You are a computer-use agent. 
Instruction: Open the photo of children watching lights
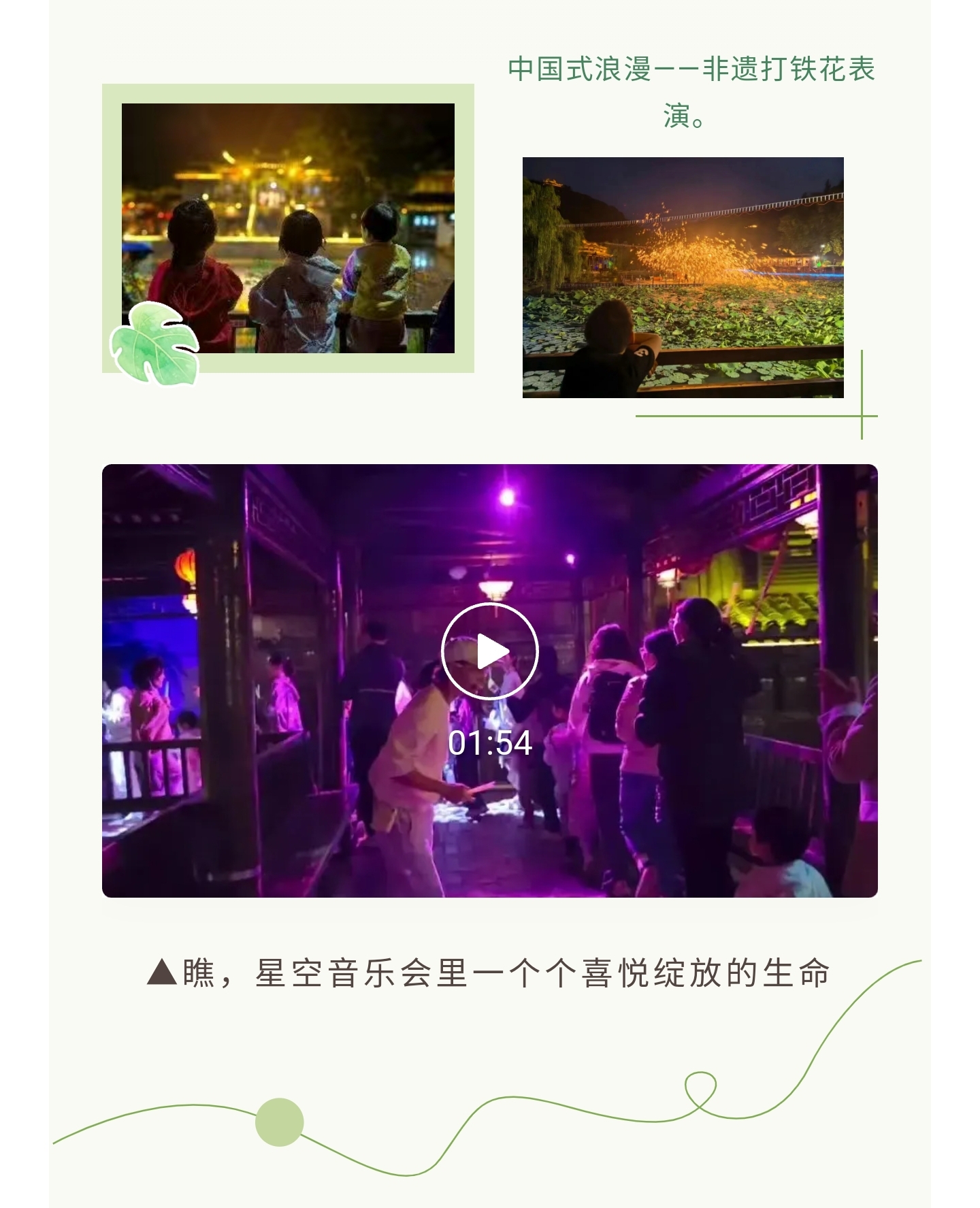[288, 228]
